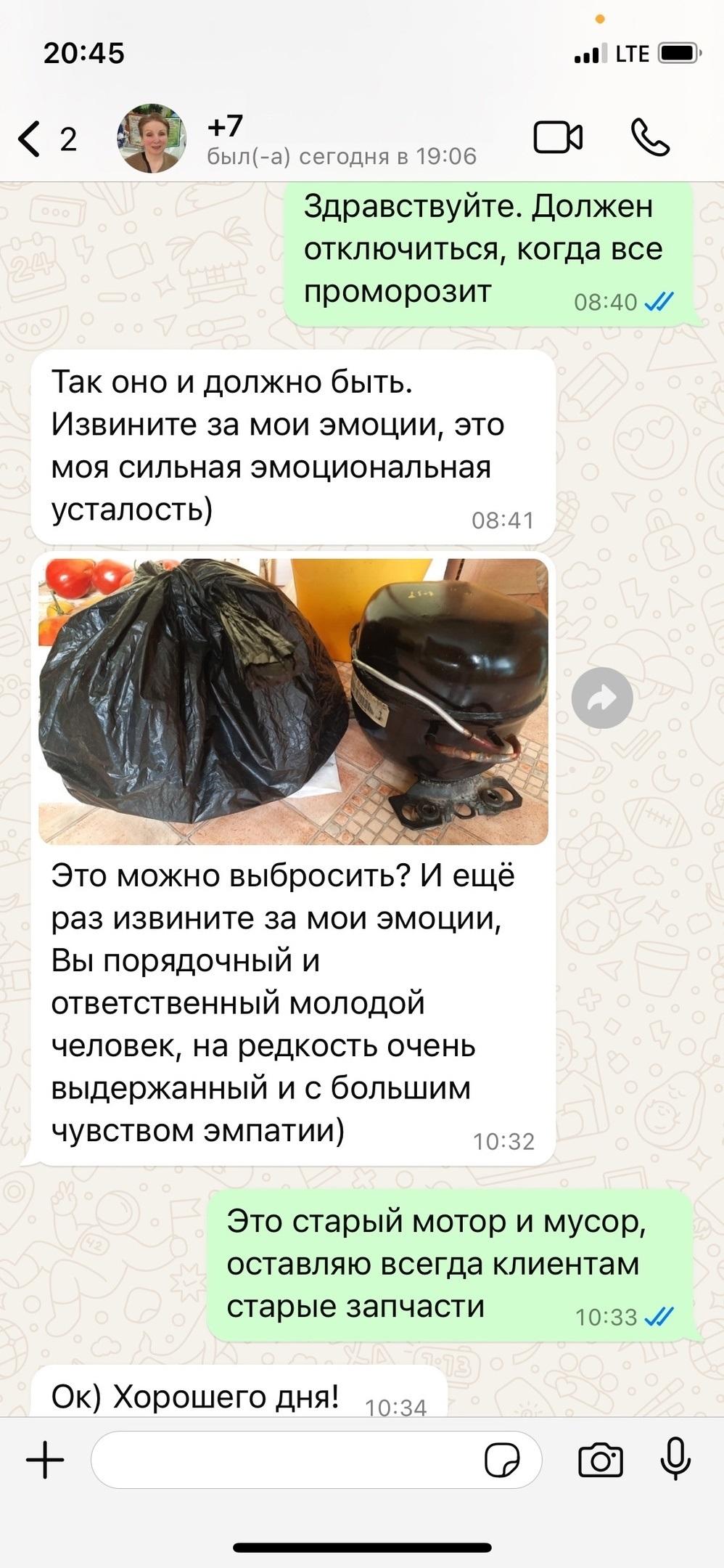This screenshot has width=724, height=1568.
Task: Open contact info for the +7 number
Action: tap(341, 139)
